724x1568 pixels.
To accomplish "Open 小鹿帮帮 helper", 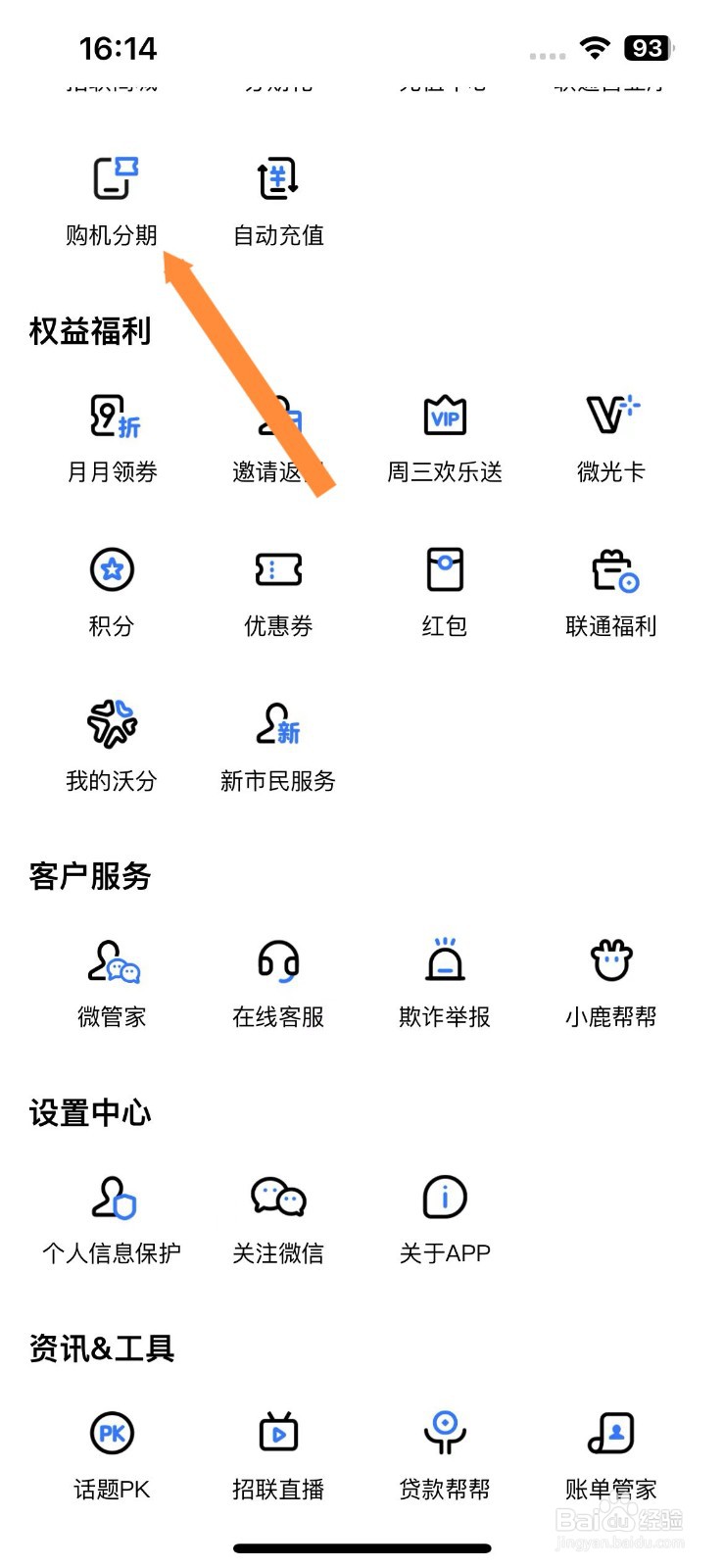I will point(611,984).
